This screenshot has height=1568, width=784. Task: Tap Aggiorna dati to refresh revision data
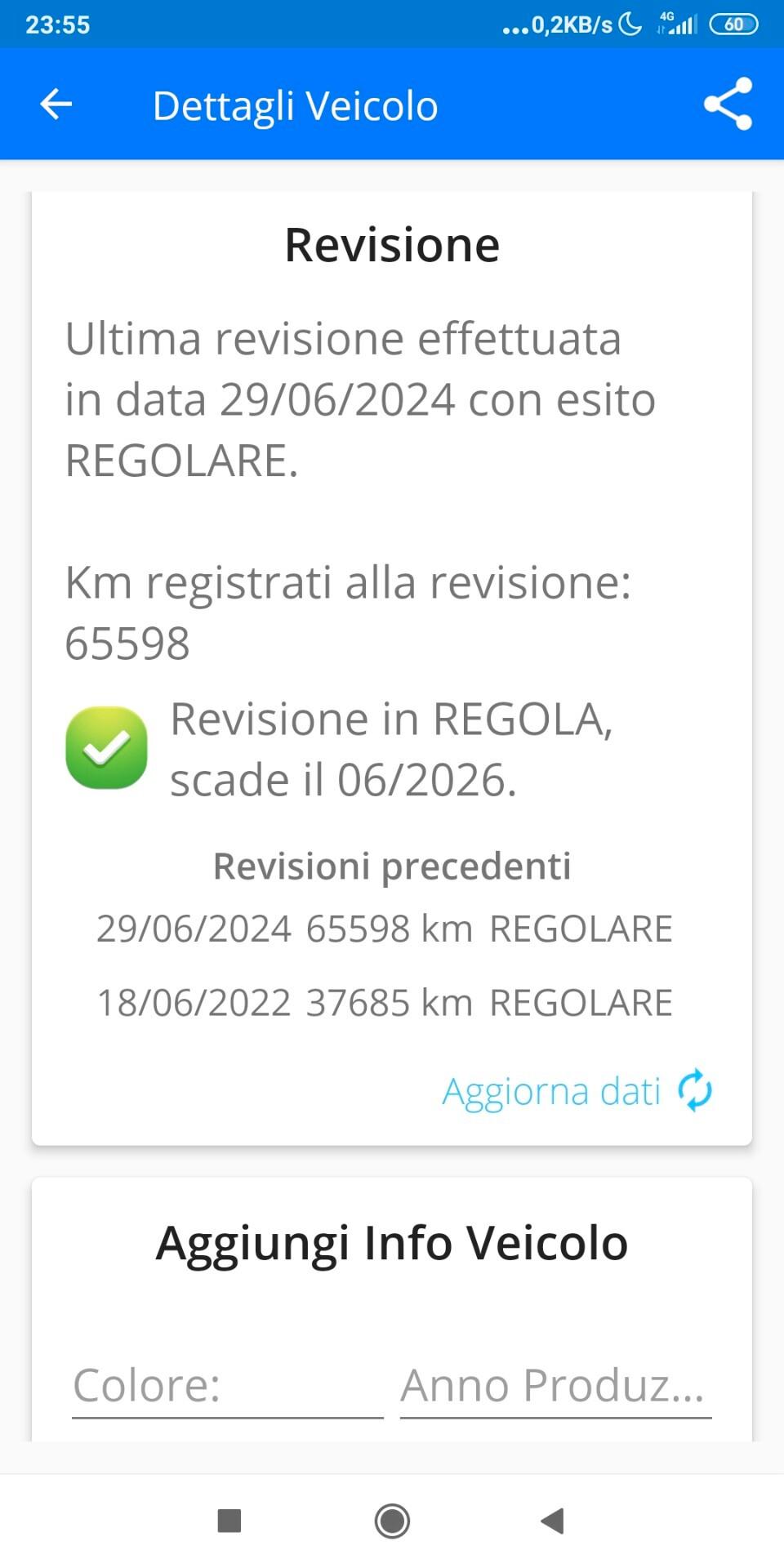click(577, 1091)
